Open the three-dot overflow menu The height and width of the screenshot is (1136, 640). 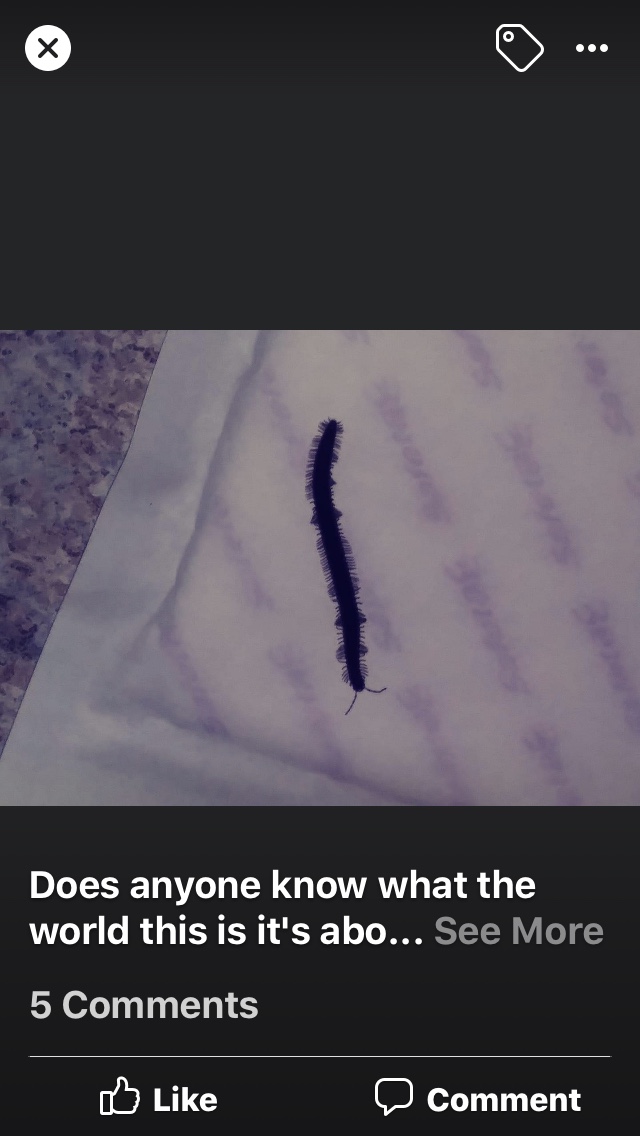(x=592, y=49)
